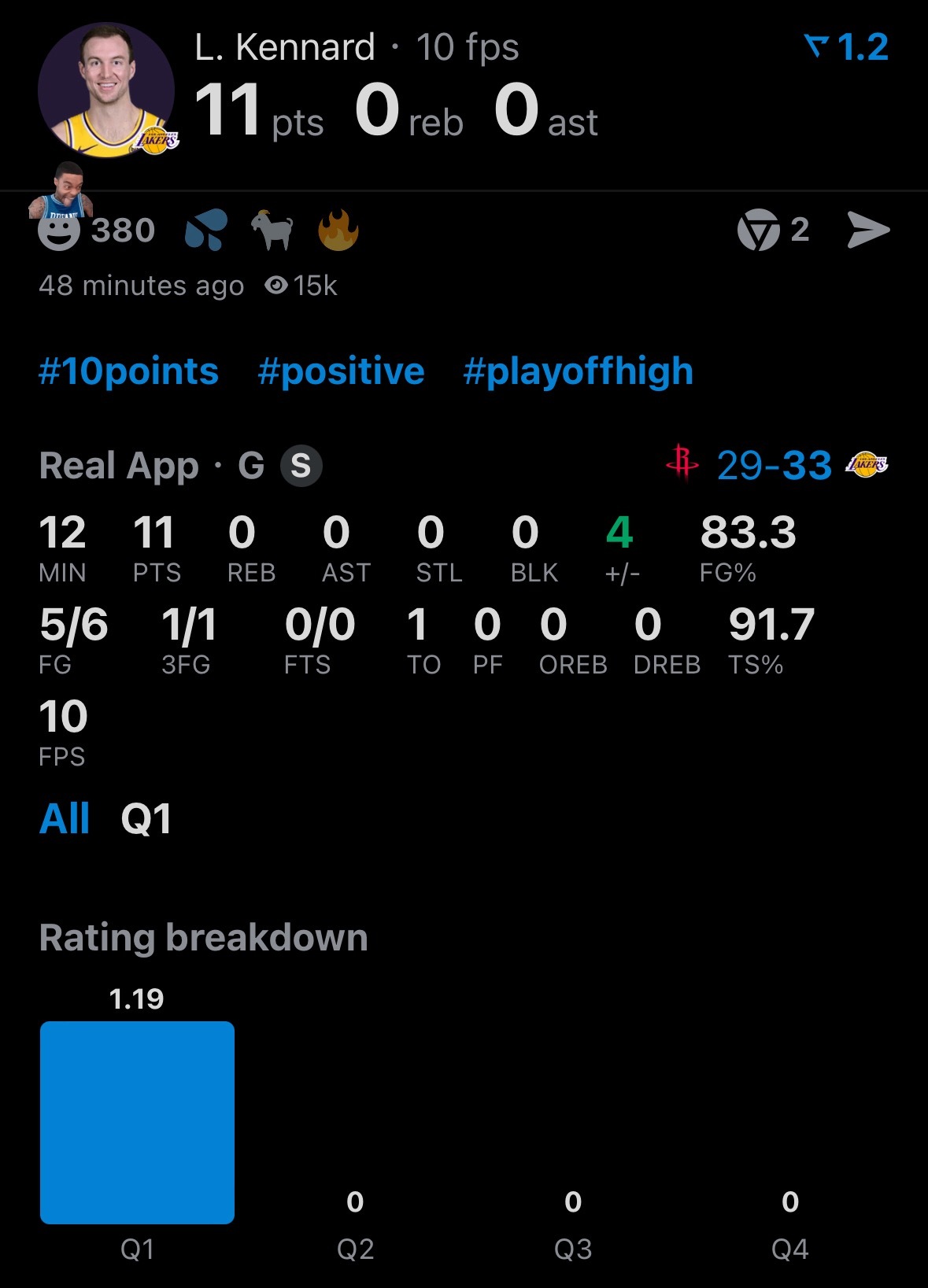The image size is (928, 1288).
Task: React with the goat emoji
Action: coord(272,231)
